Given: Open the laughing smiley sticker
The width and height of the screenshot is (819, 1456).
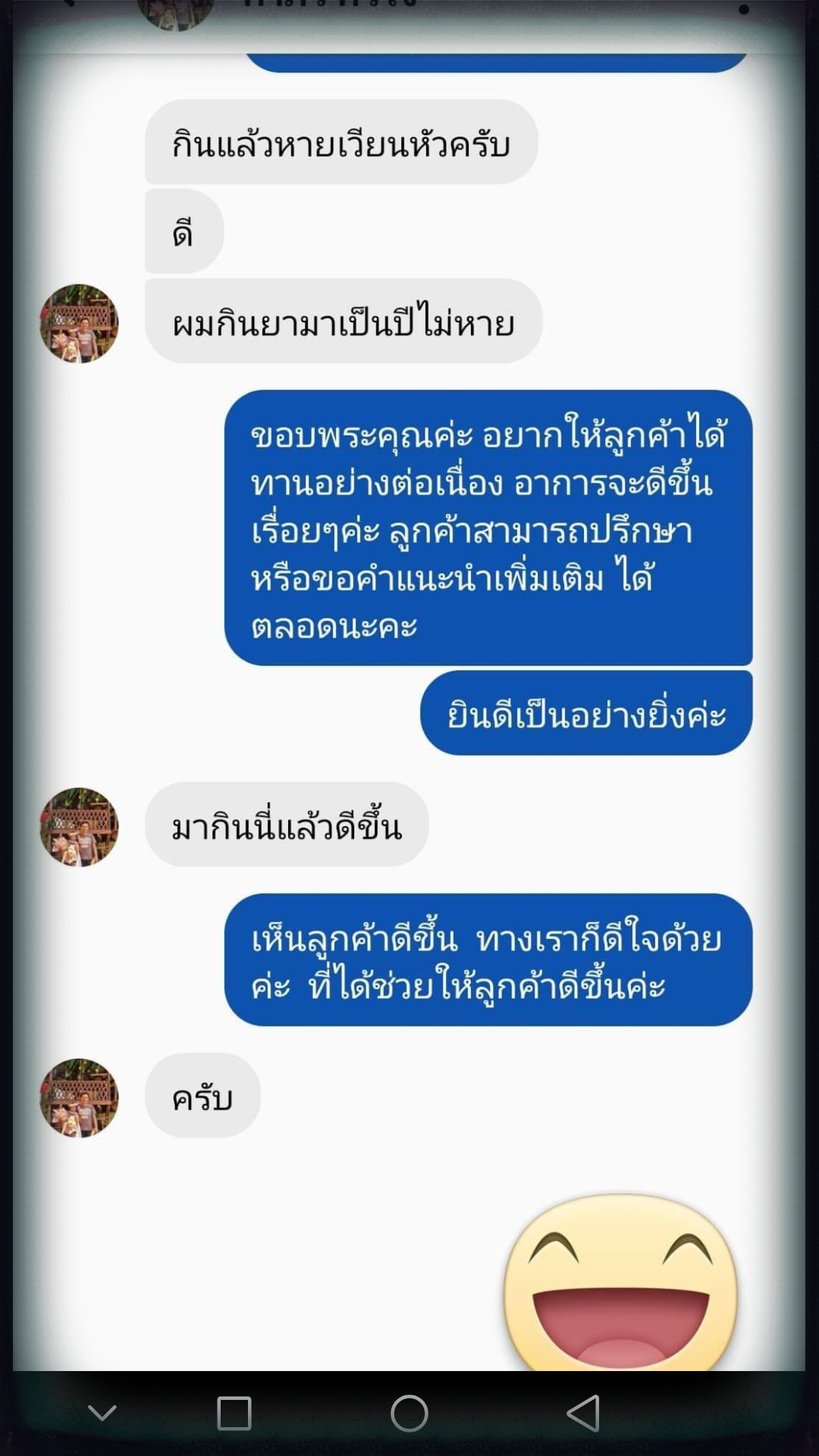Looking at the screenshot, I should pos(620,1285).
